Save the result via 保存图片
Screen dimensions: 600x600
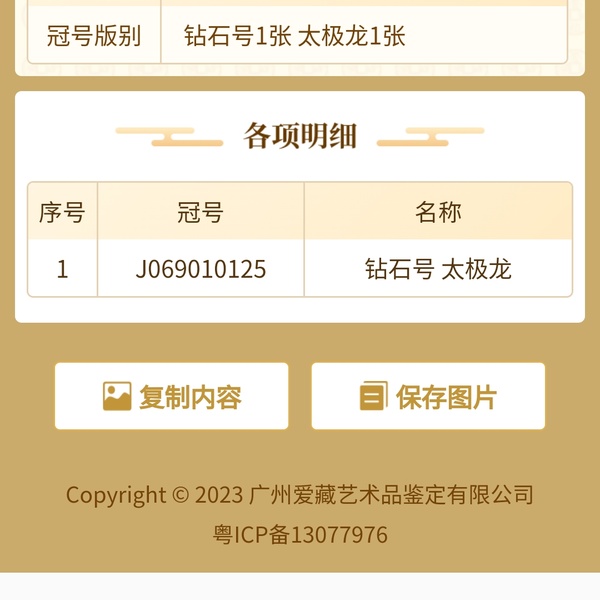point(428,397)
